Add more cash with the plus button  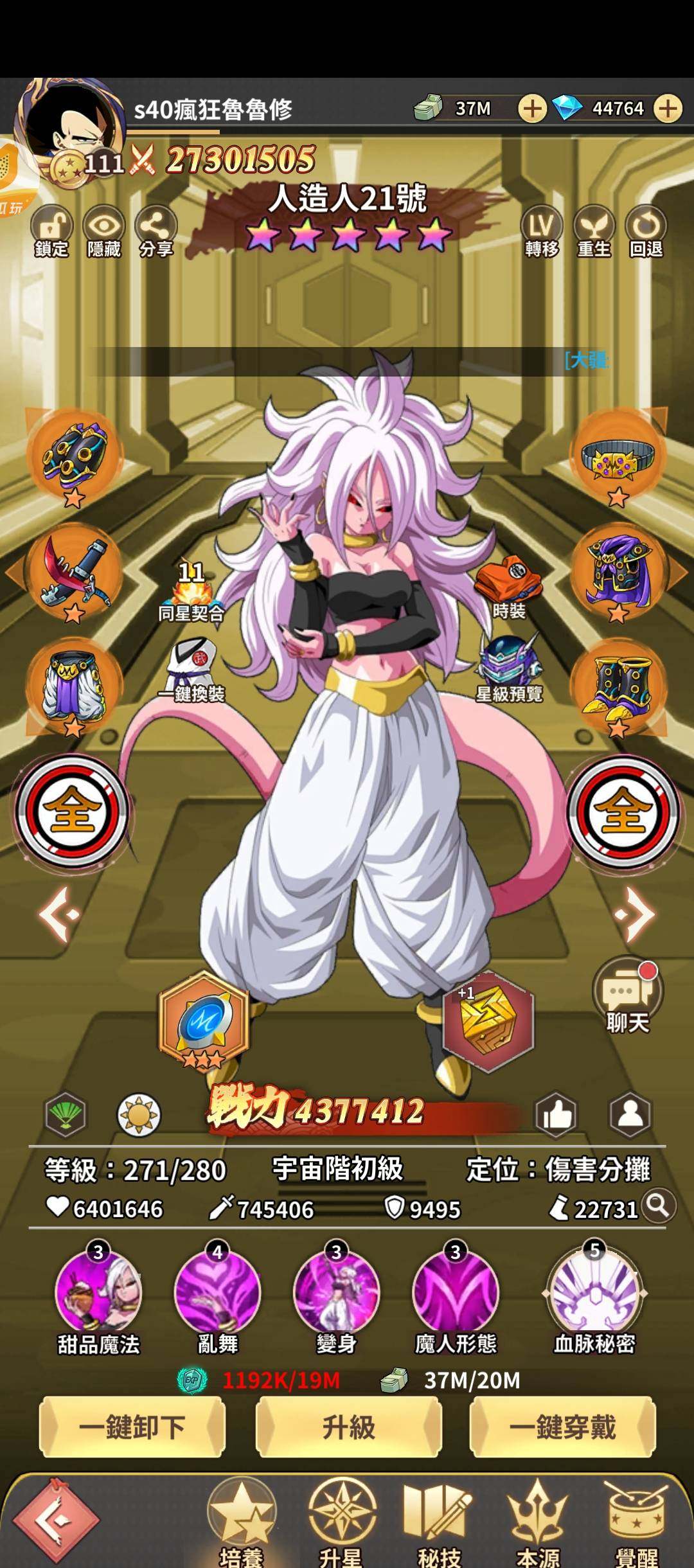532,109
